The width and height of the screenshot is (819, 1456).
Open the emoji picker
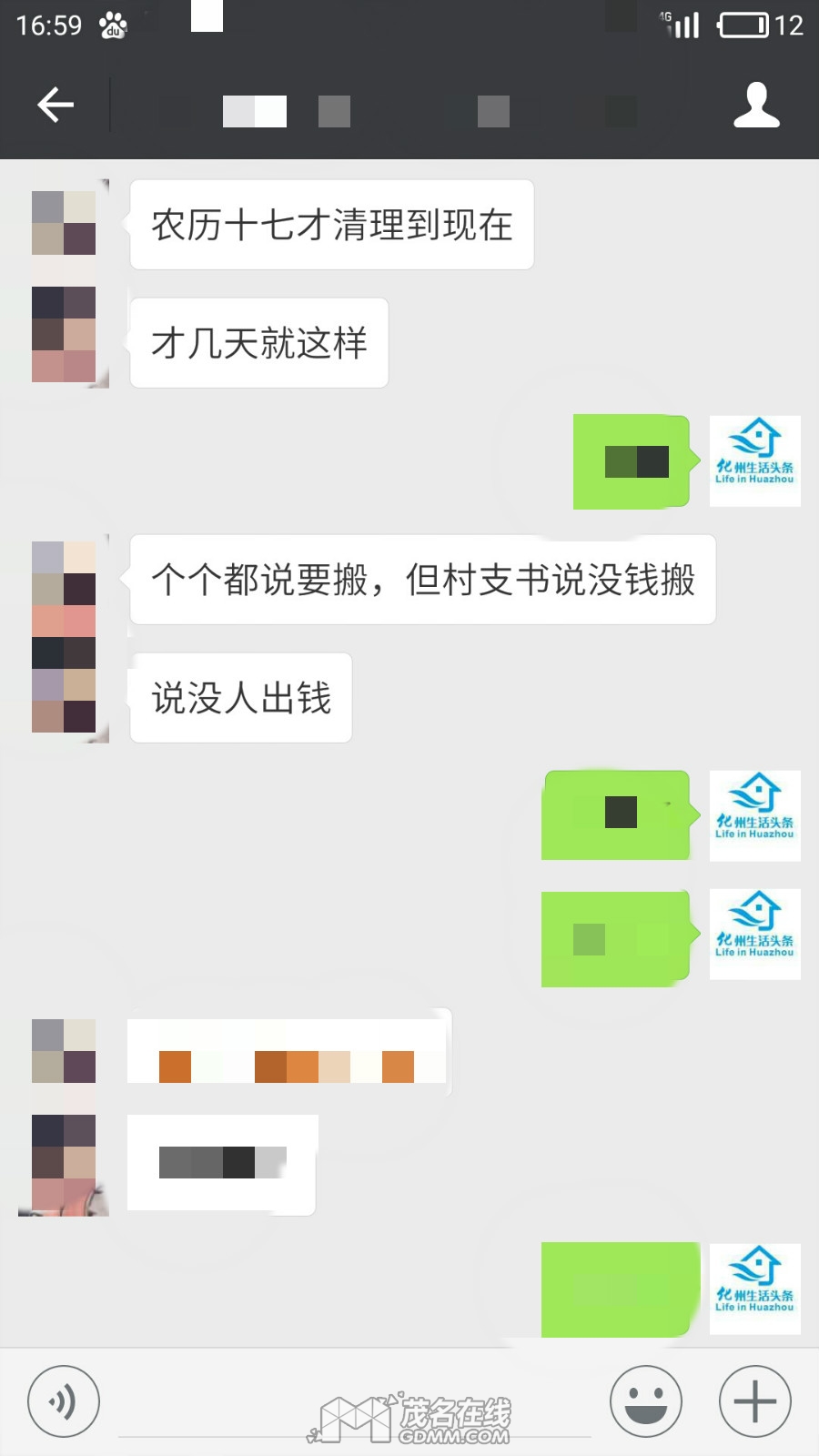point(645,1401)
